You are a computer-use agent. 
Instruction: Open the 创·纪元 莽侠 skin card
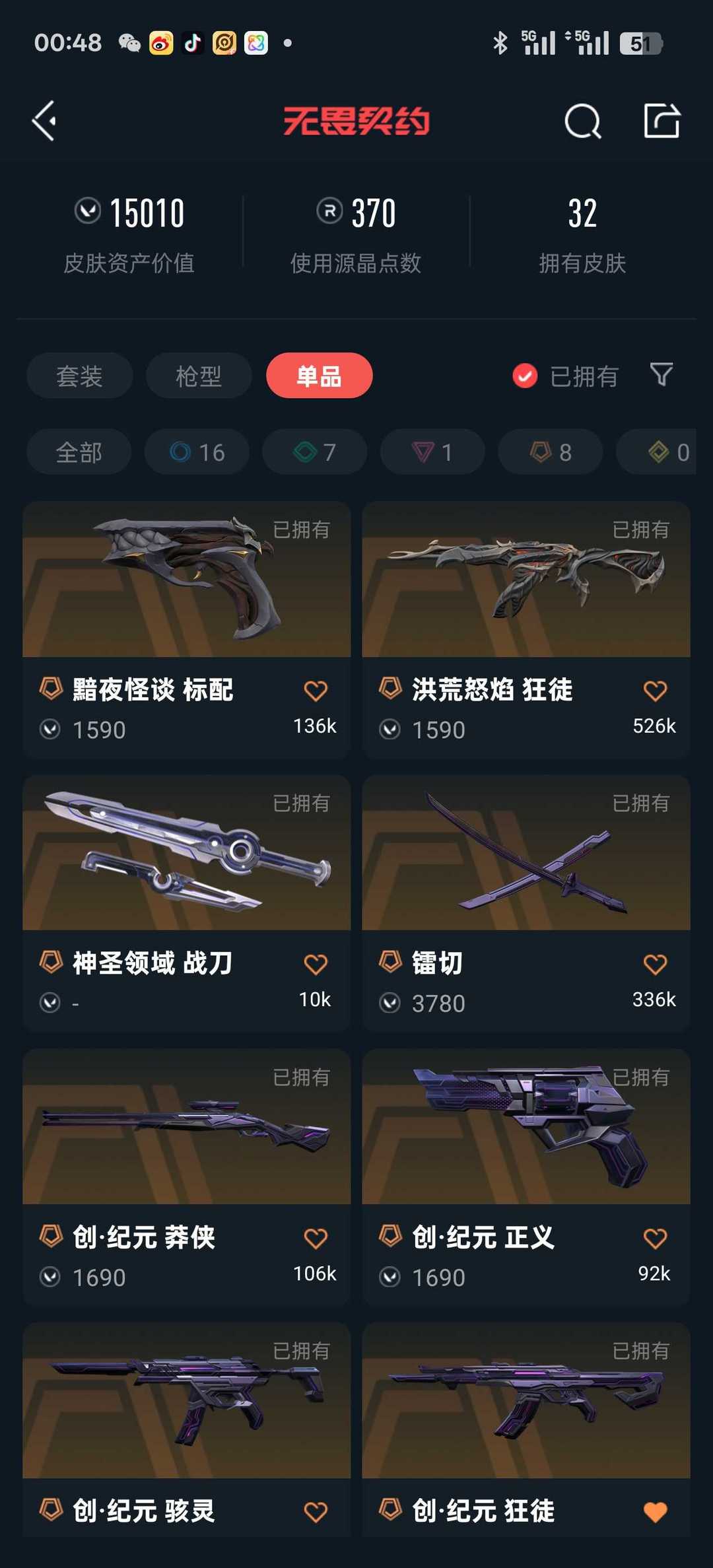tap(186, 1177)
